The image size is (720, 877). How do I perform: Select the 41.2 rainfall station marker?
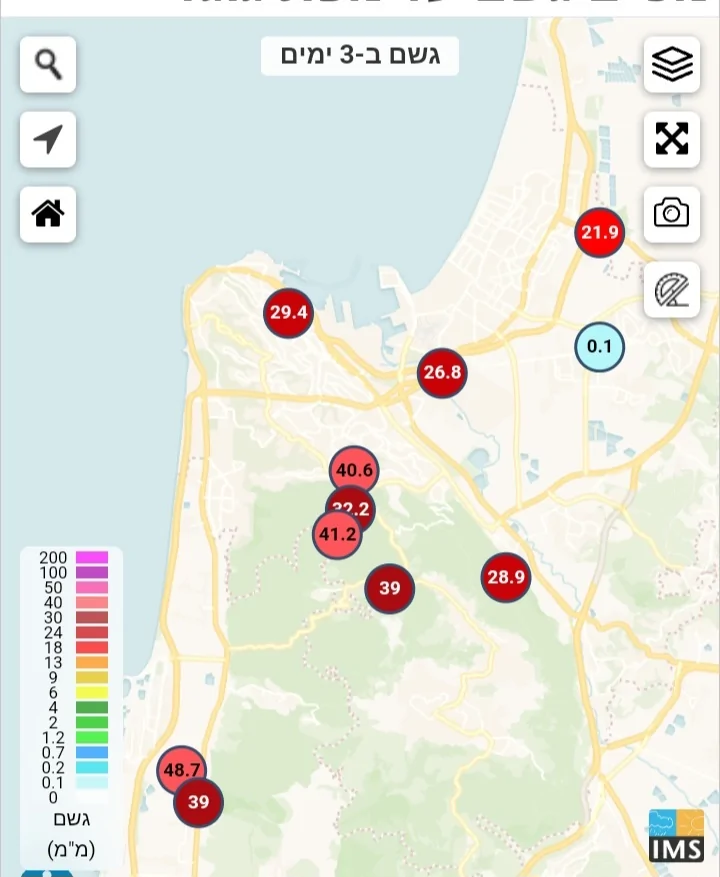point(336,536)
